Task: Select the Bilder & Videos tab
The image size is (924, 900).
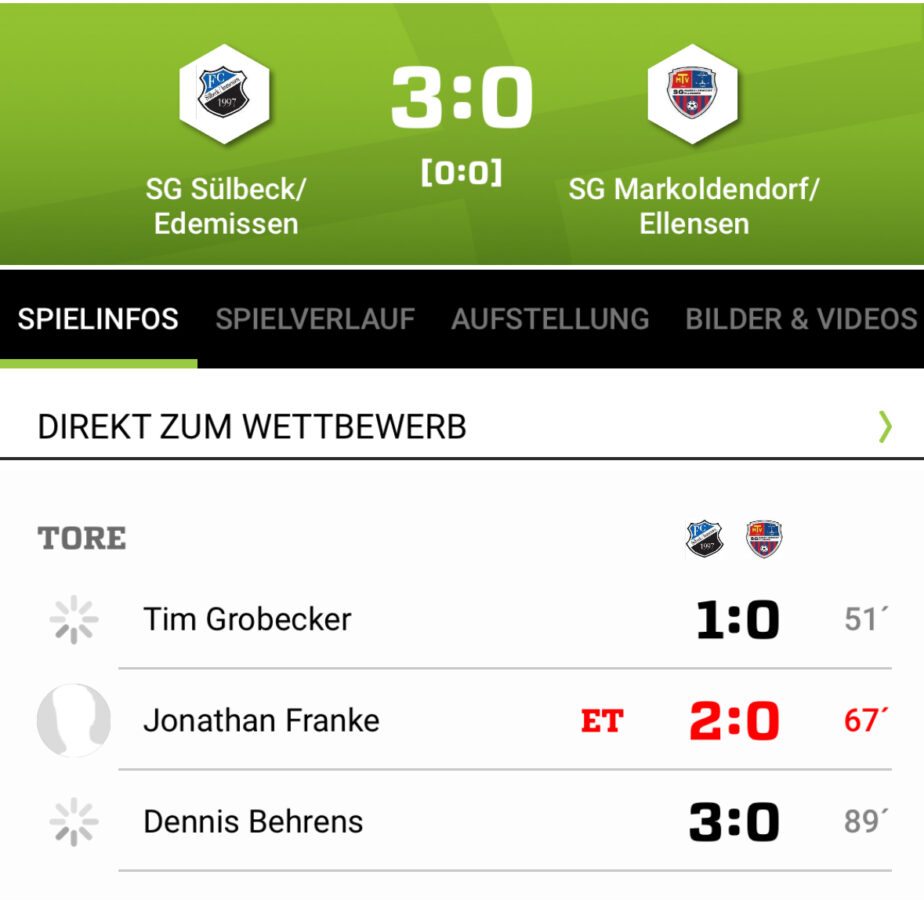Action: pos(800,320)
